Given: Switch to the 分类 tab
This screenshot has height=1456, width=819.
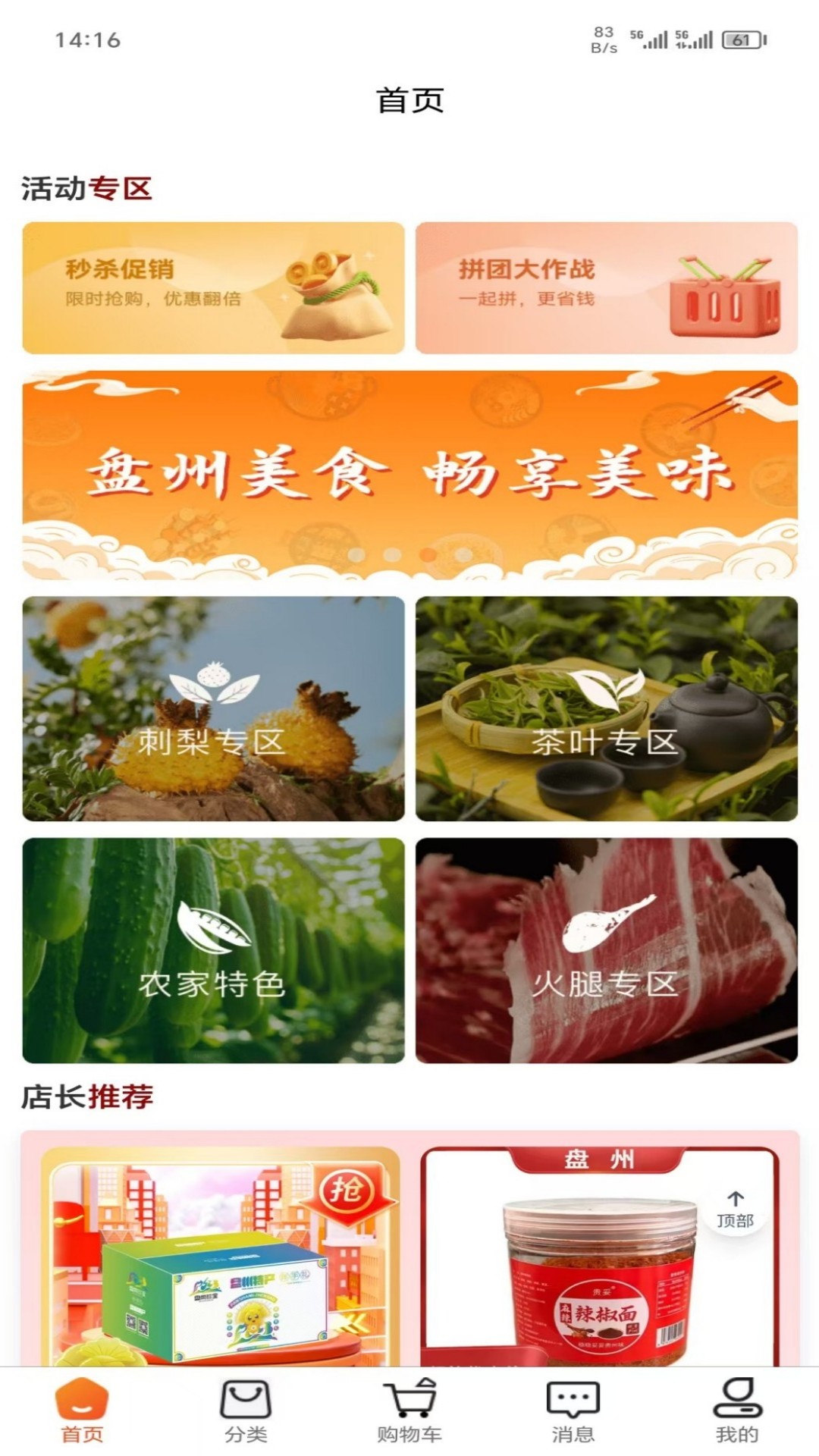Looking at the screenshot, I should coord(246,1412).
